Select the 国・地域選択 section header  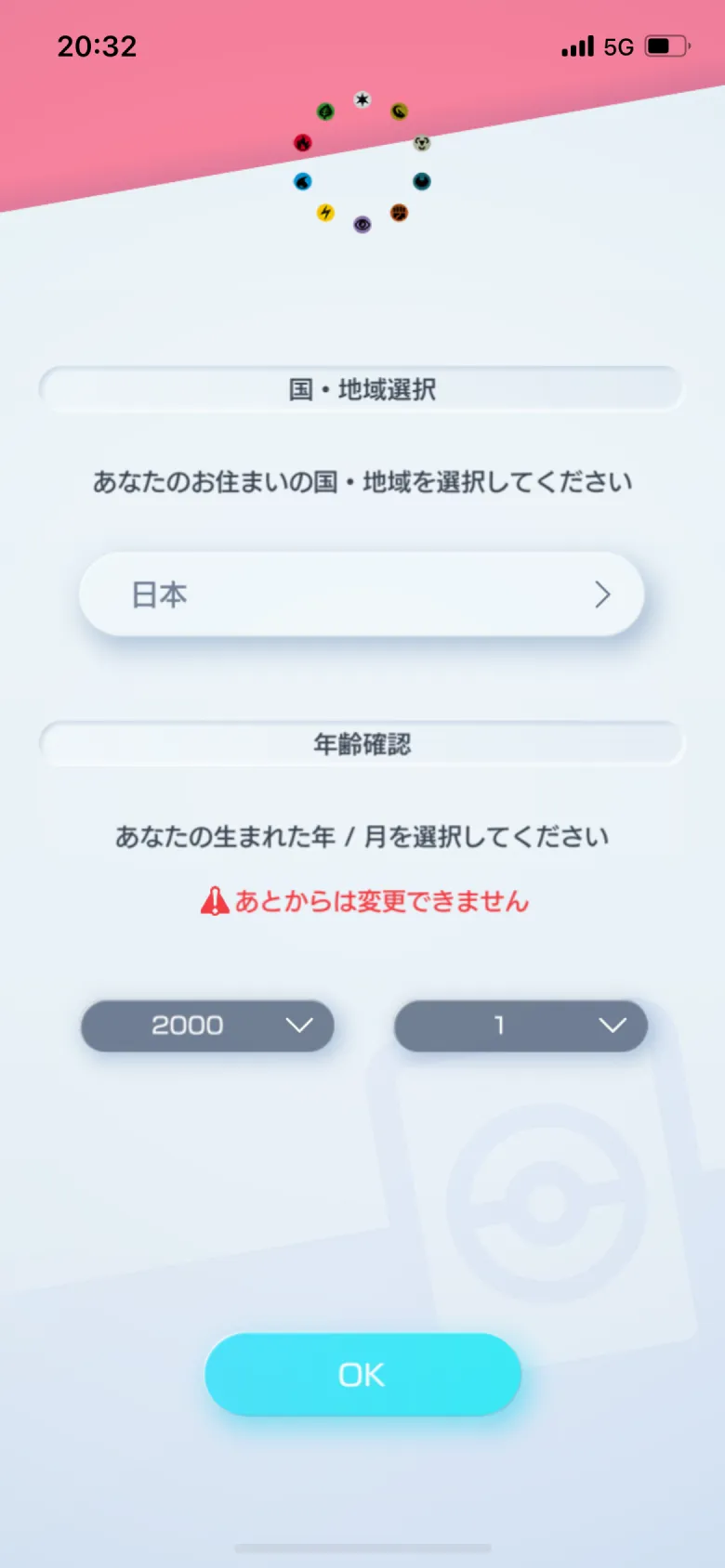[362, 389]
